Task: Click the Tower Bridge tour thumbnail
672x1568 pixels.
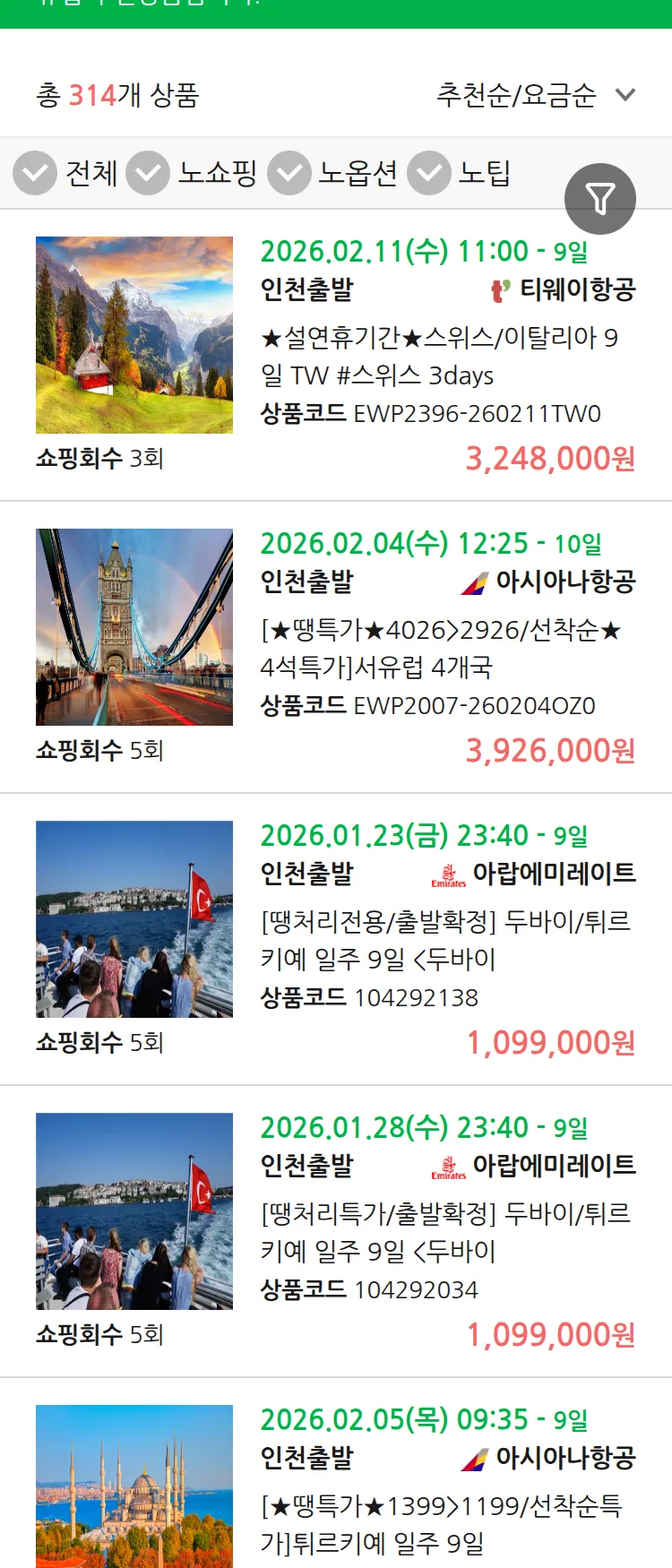Action: point(134,626)
